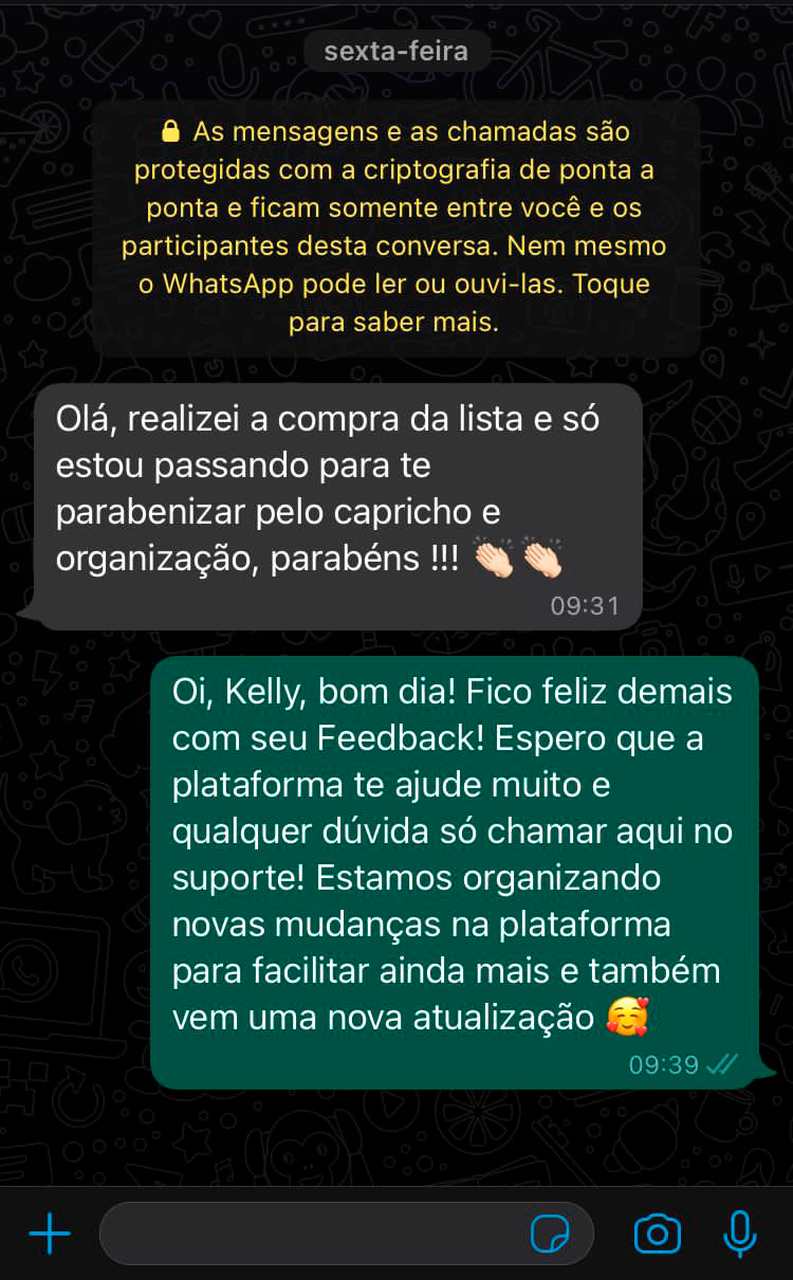The image size is (793, 1280).
Task: Open the sticker picker
Action: coord(549,1236)
